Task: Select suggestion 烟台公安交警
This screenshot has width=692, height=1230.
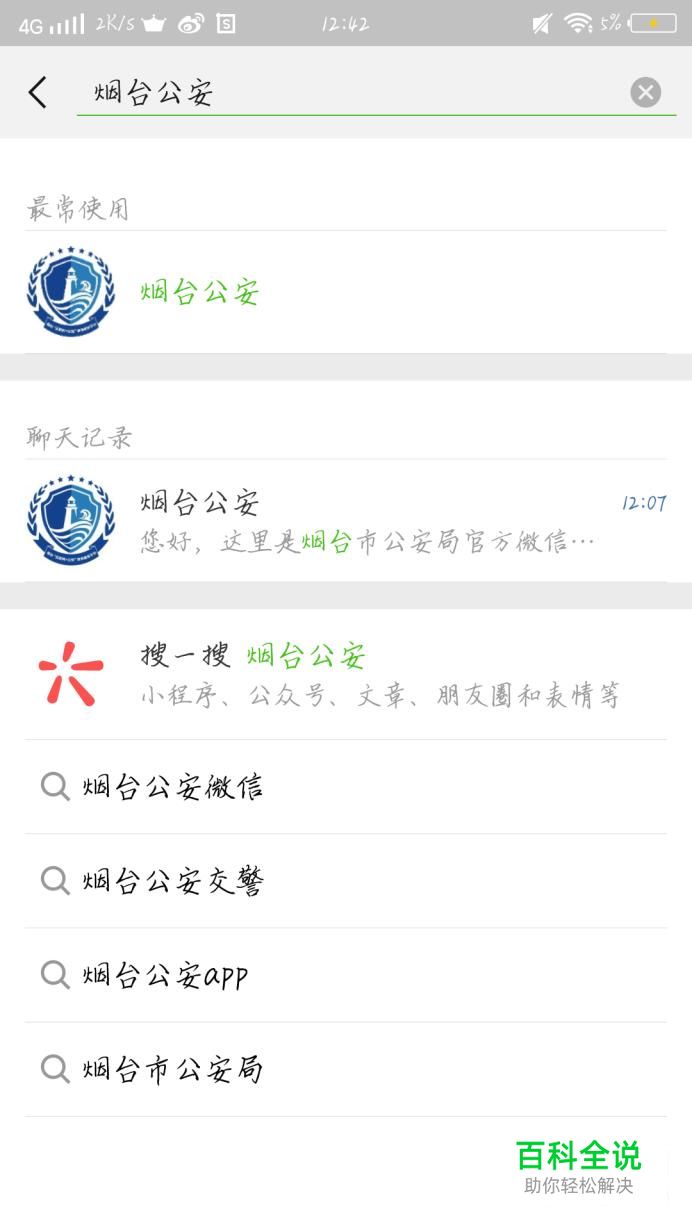Action: (x=346, y=881)
